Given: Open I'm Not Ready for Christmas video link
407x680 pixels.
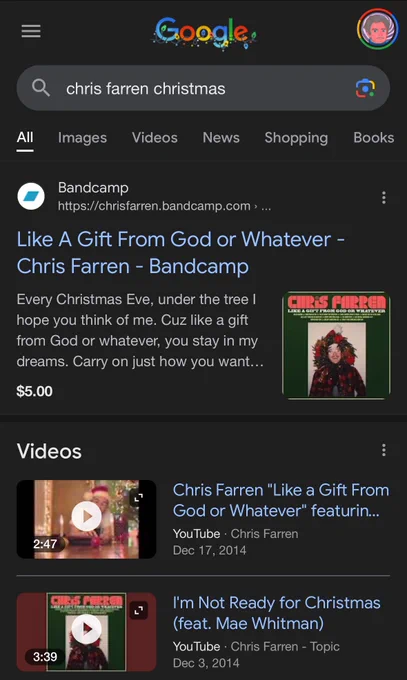Looking at the screenshot, I should pos(276,613).
